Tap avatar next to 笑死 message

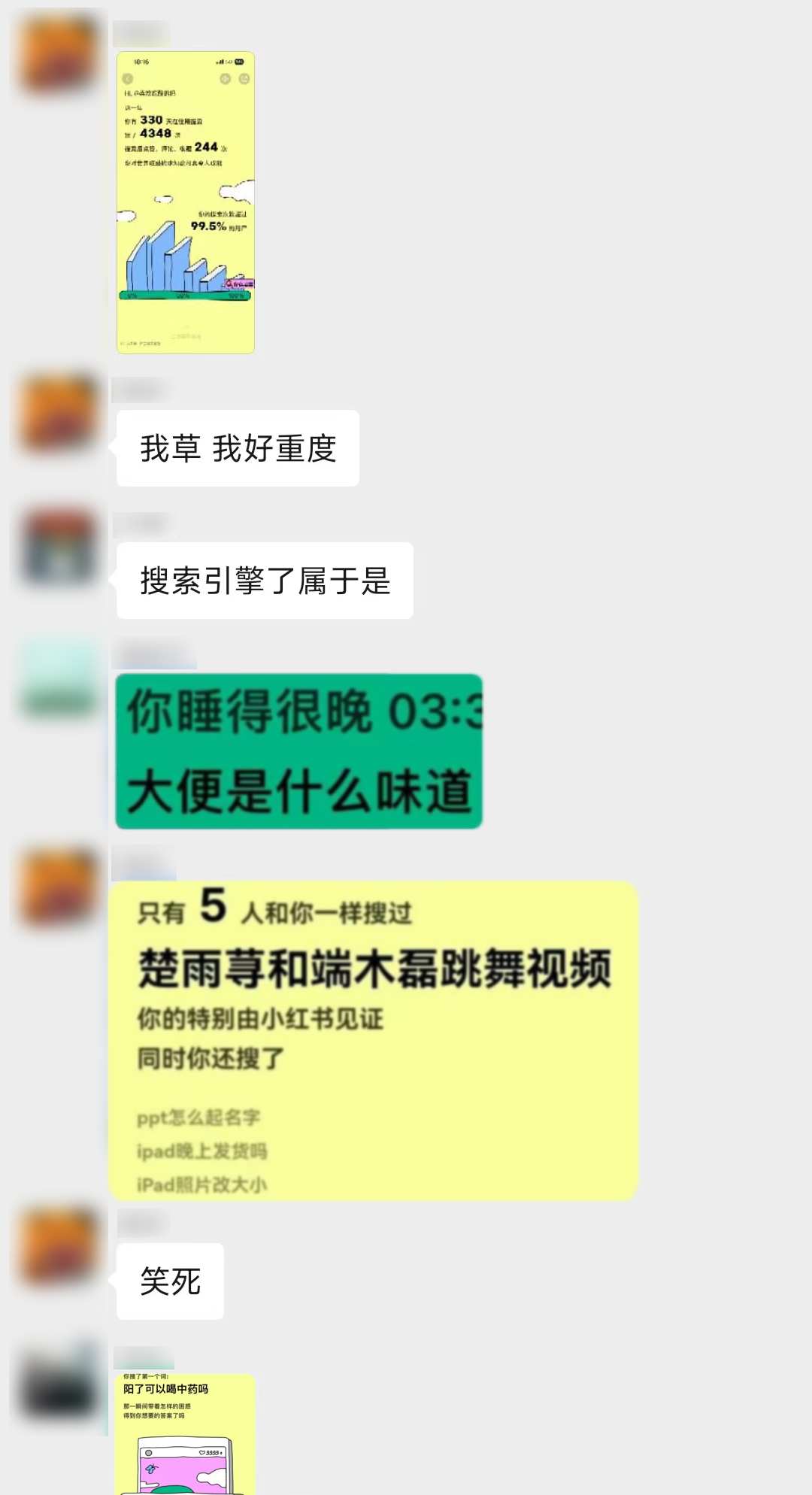[59, 1246]
